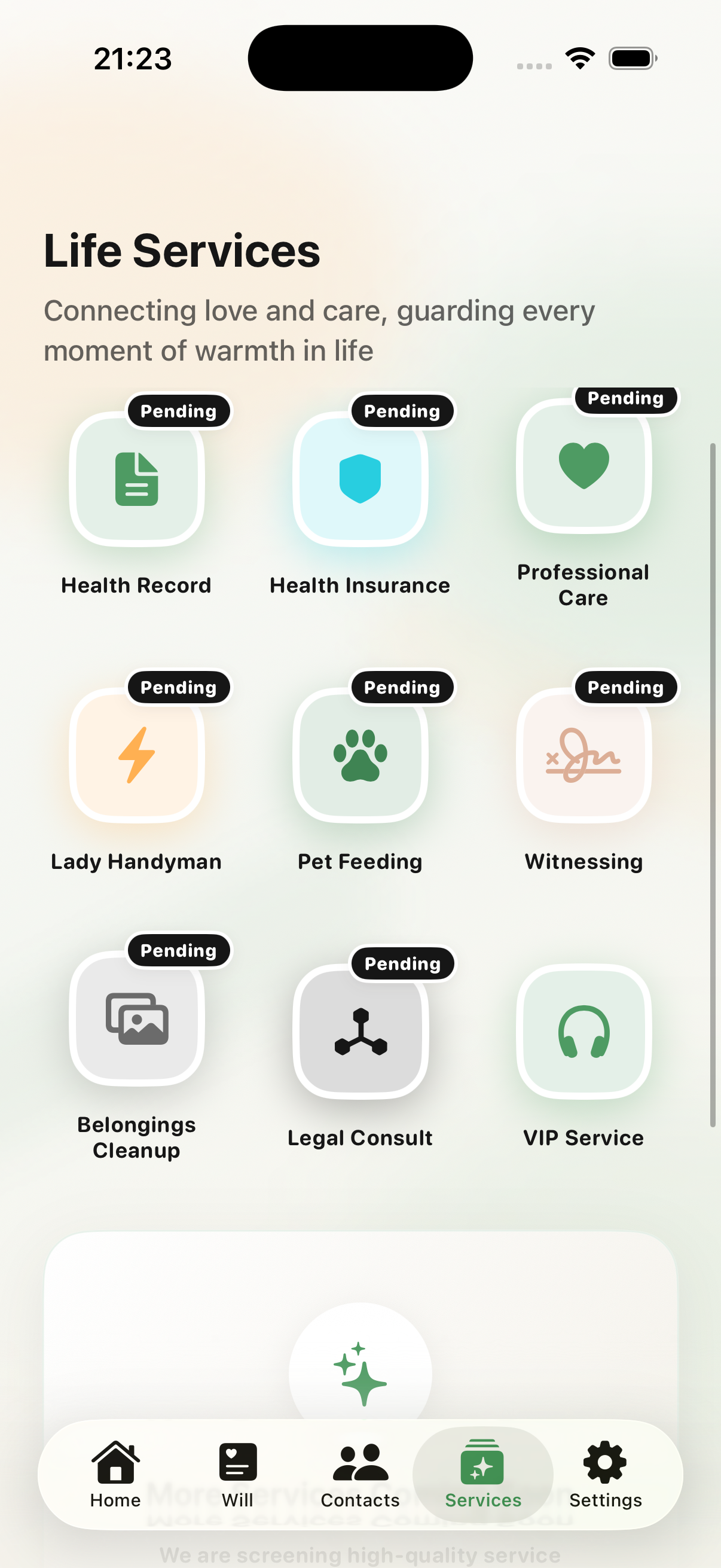721x1568 pixels.
Task: Open the Health Record service icon
Action: coord(137,480)
